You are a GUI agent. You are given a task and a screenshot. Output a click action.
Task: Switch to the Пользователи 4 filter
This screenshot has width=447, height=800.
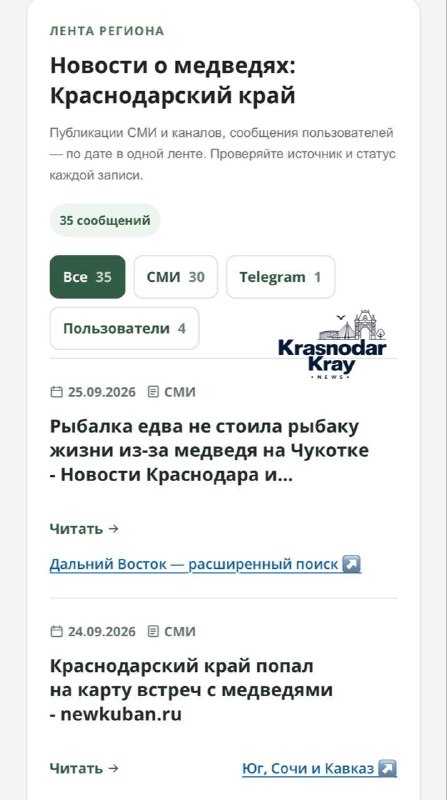pos(125,329)
